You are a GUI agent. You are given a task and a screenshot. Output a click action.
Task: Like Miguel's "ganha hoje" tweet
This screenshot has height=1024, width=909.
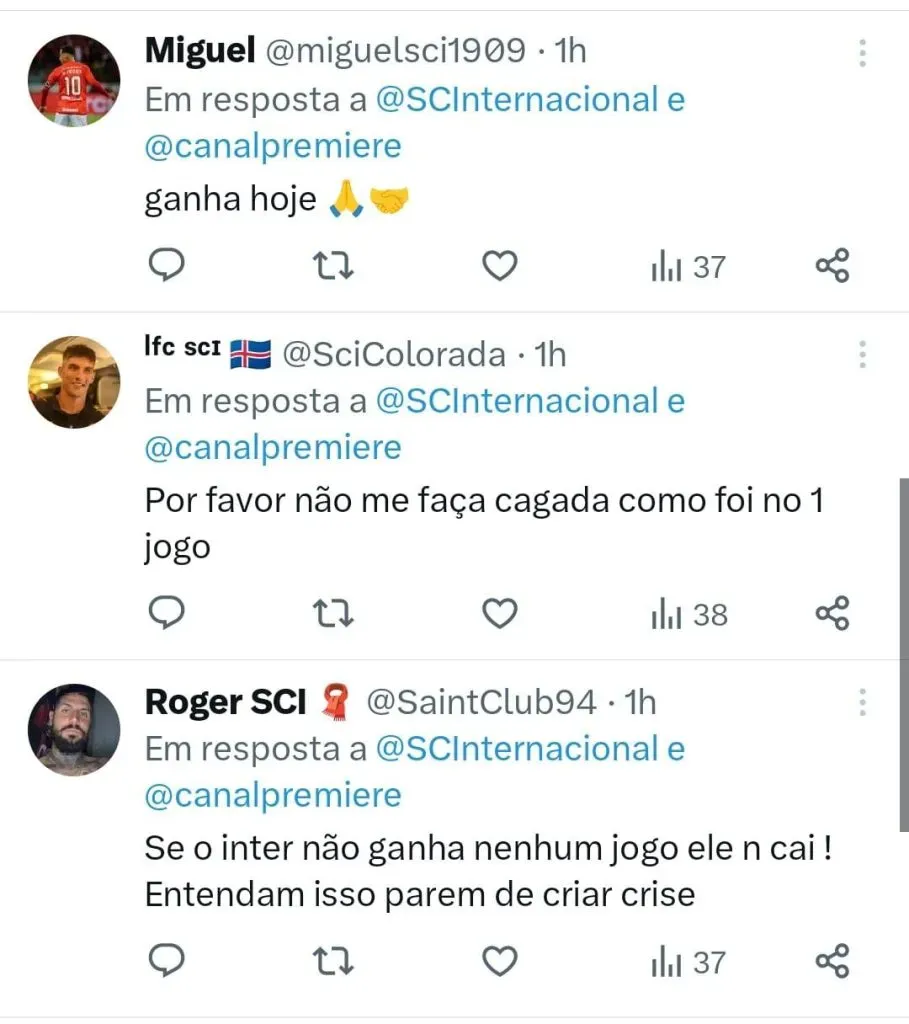(x=499, y=266)
